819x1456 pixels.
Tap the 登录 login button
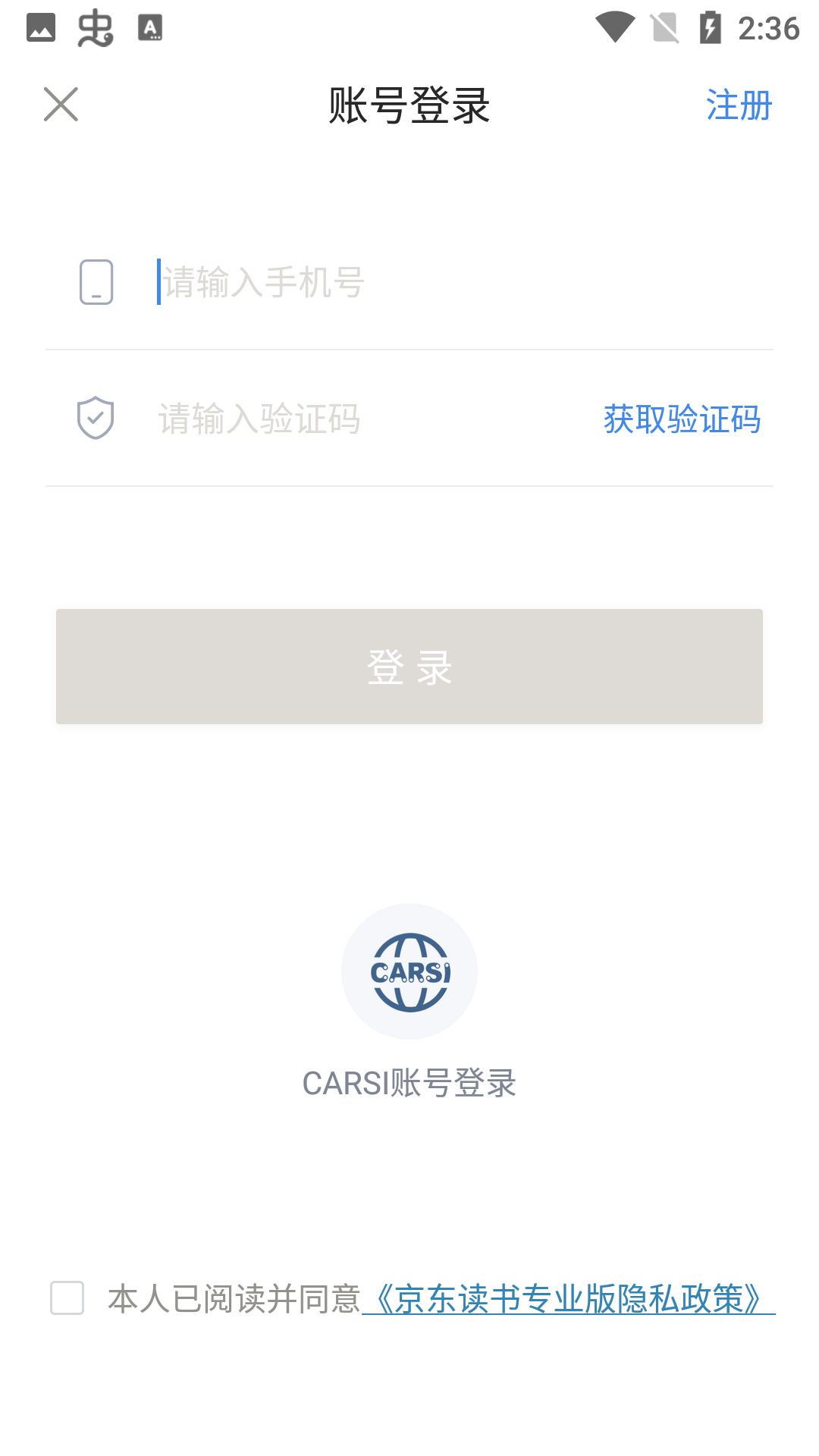(409, 667)
